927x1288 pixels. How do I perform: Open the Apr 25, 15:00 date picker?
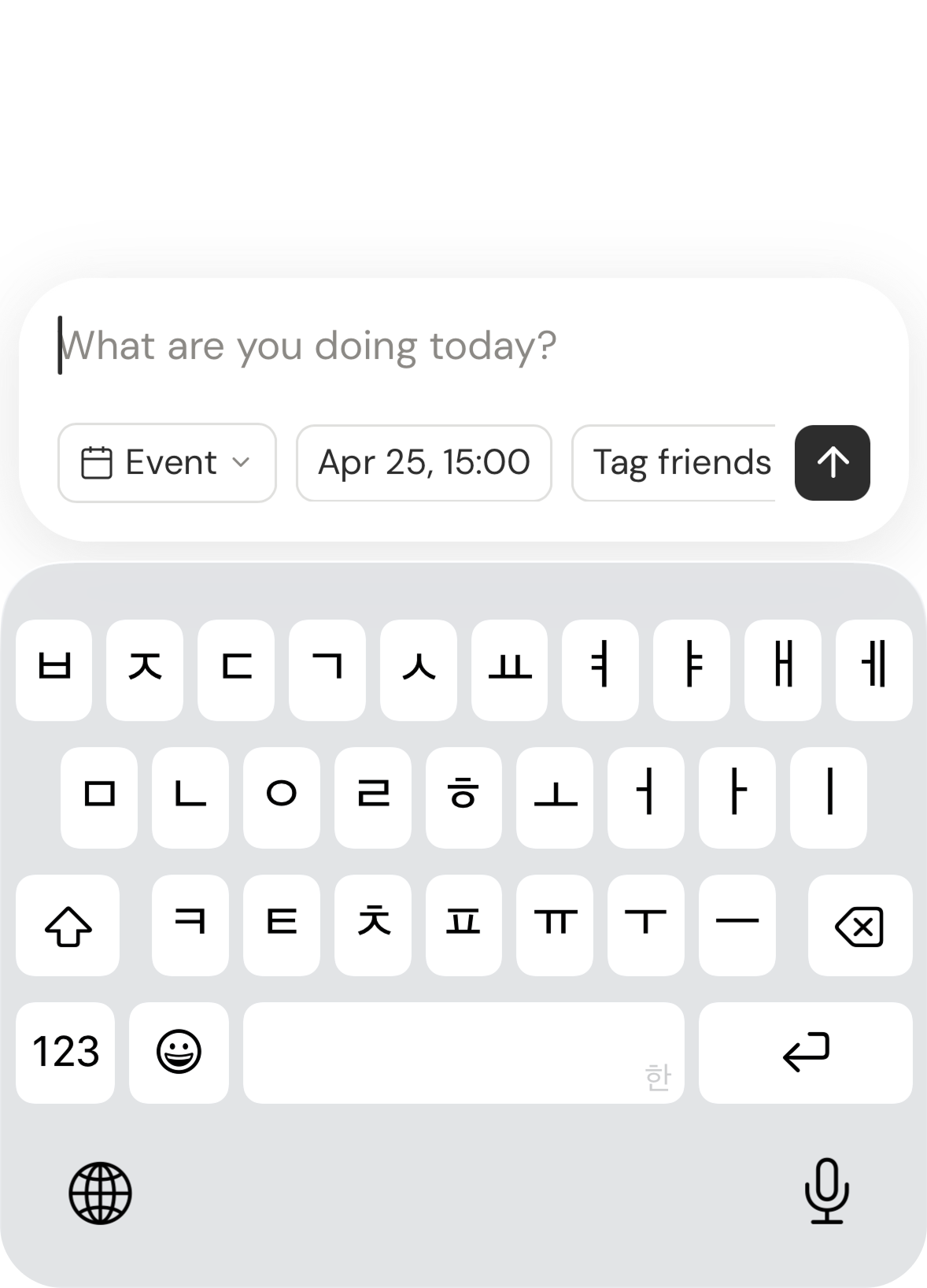[x=423, y=463]
